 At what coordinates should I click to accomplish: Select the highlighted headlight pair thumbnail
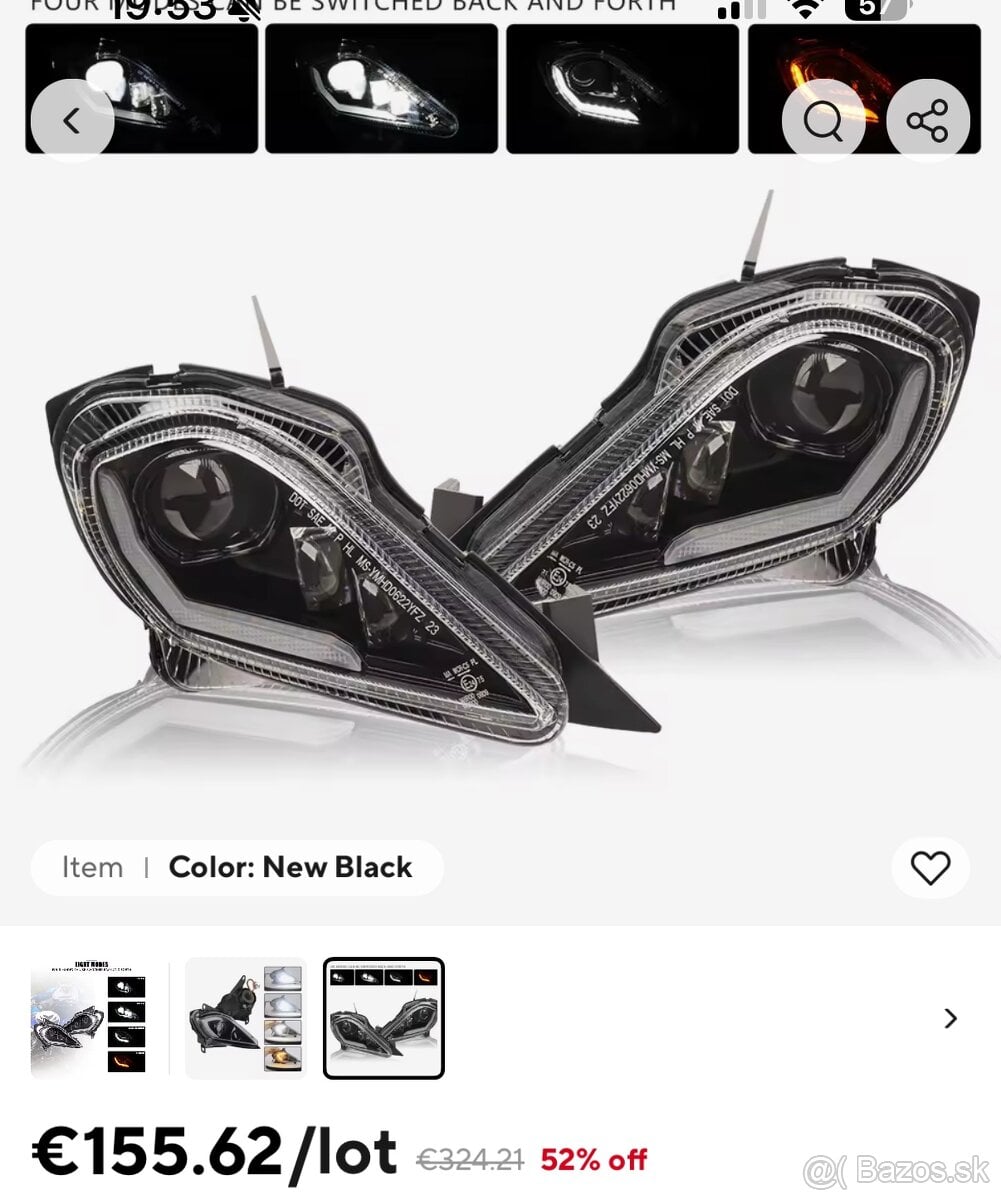point(384,1018)
